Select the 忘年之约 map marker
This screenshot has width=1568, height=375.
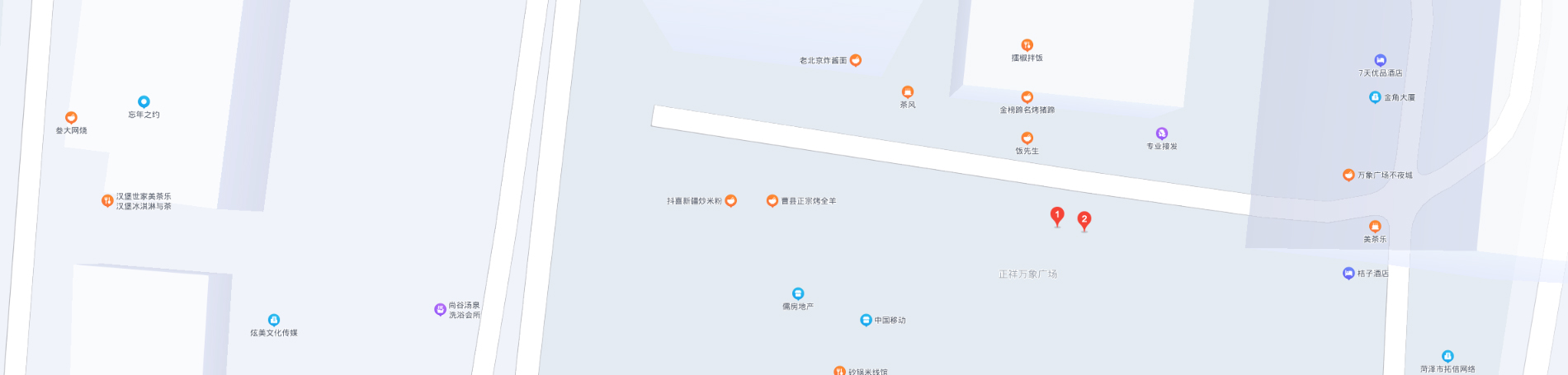(x=144, y=101)
